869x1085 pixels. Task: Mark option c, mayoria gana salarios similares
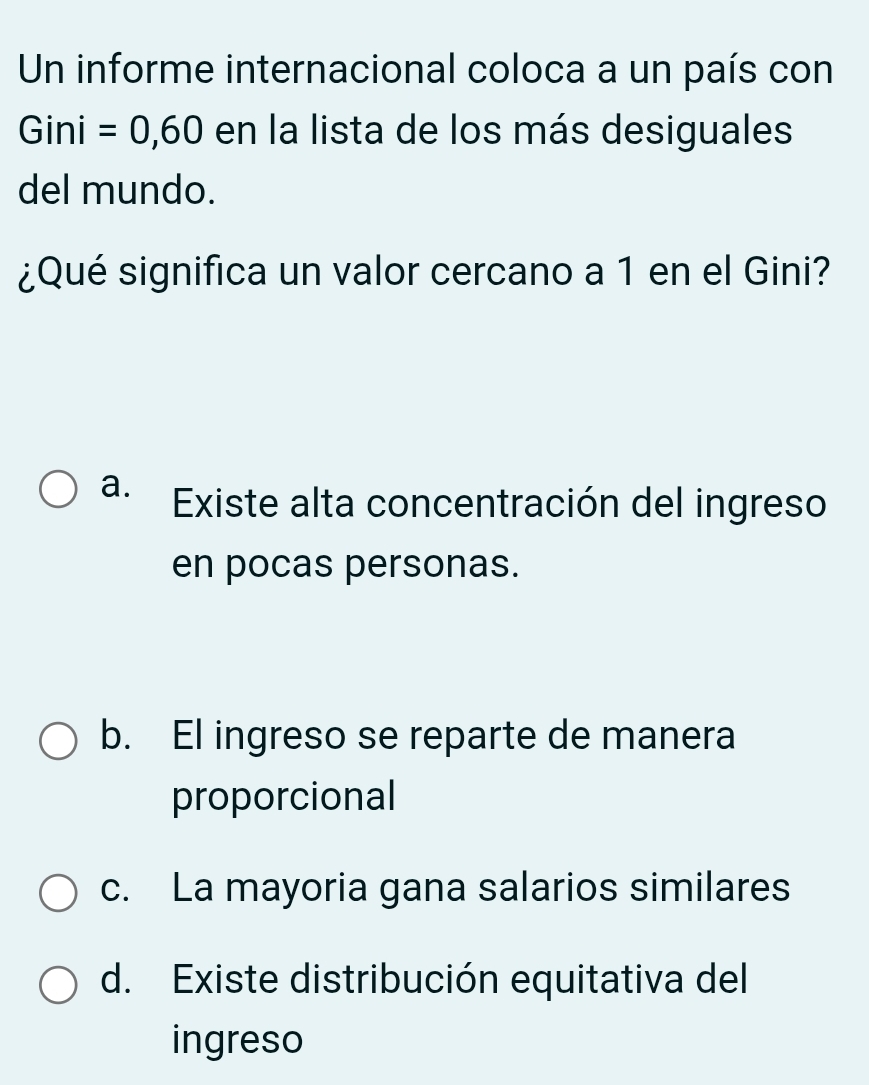click(x=59, y=892)
